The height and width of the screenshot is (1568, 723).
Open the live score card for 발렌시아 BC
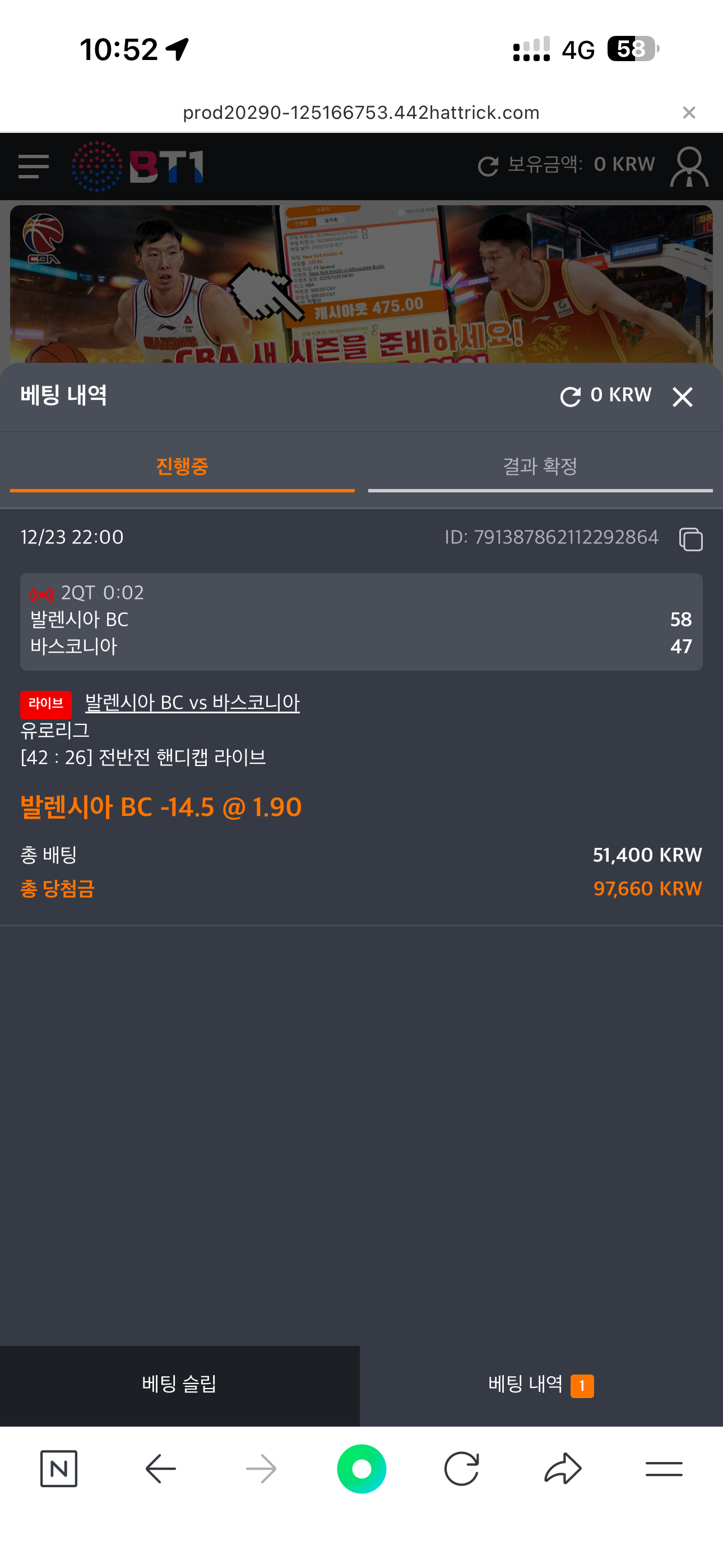(361, 621)
